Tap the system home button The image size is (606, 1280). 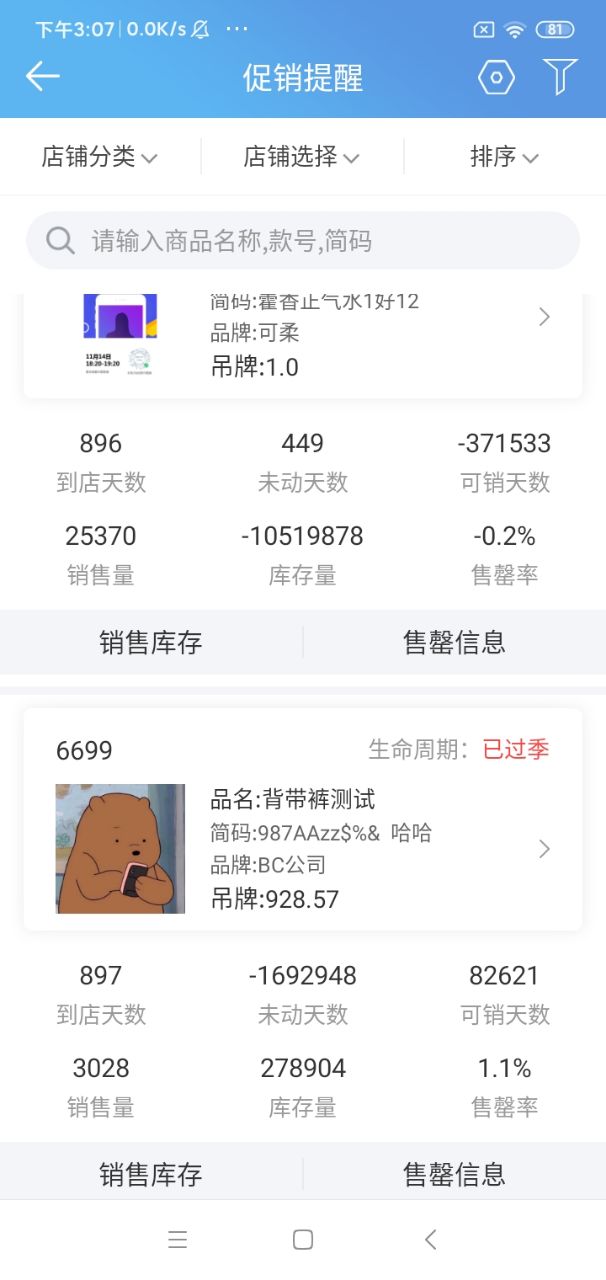point(303,1240)
